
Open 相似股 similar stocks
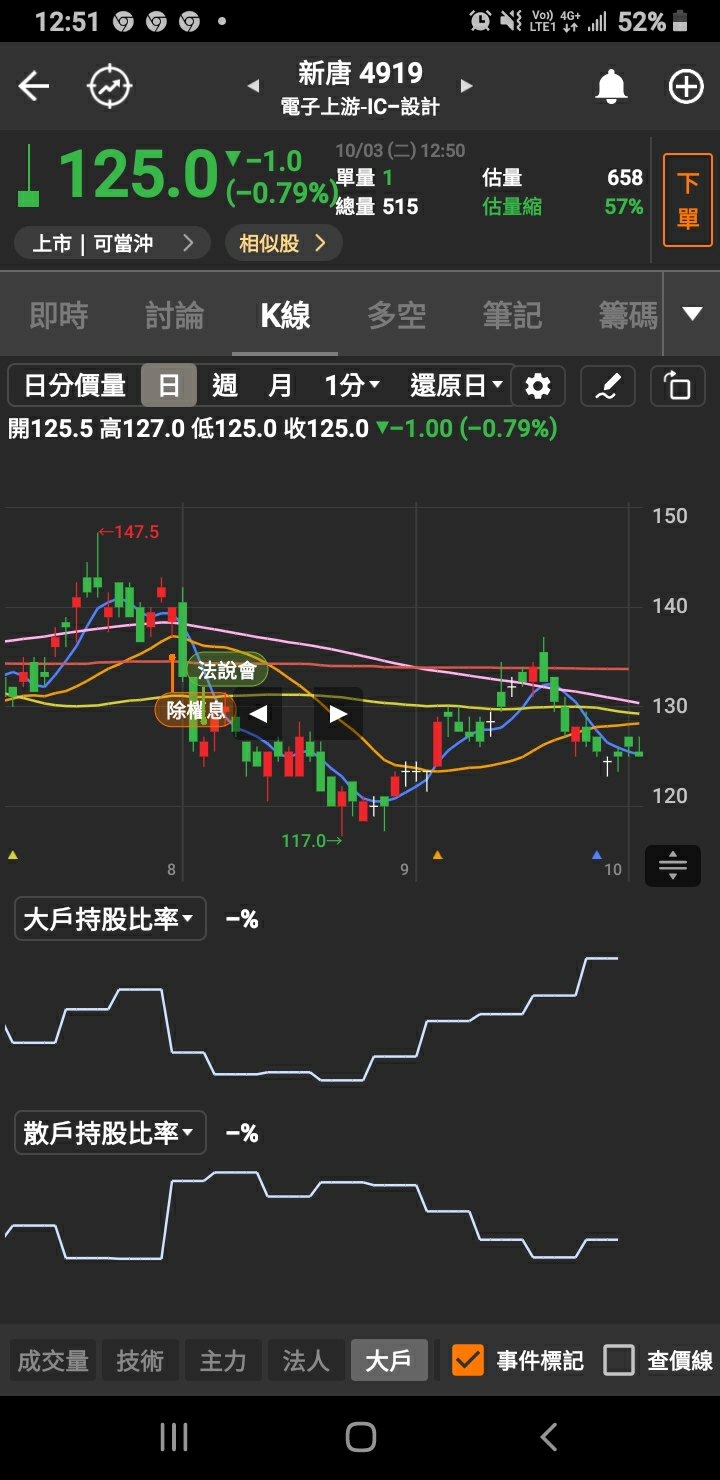point(284,243)
